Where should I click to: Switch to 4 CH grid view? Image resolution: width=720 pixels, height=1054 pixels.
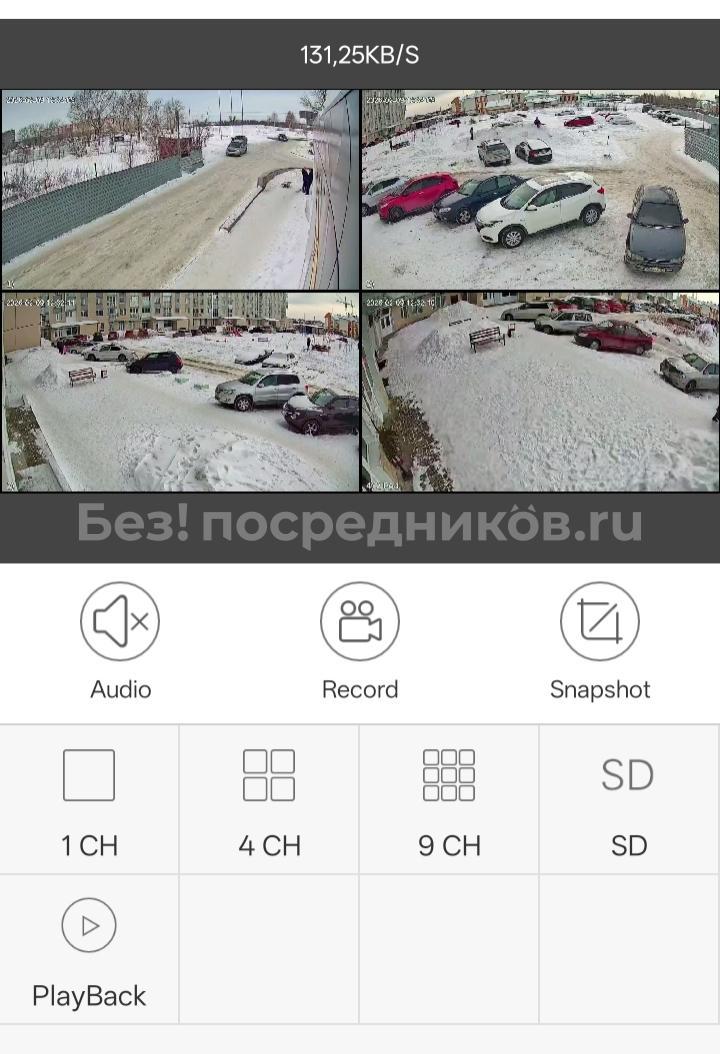click(x=269, y=798)
